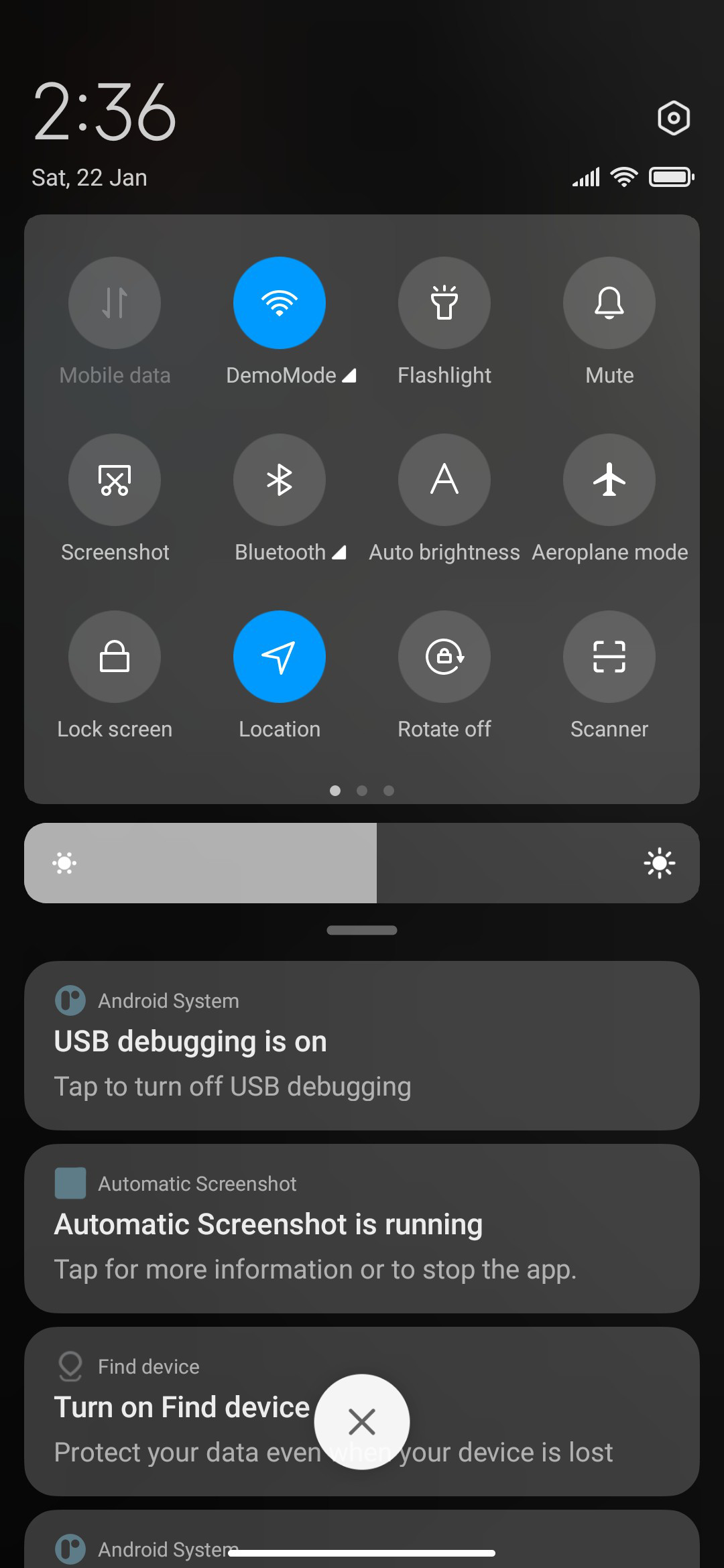
Task: Take a screenshot with Screenshot tile
Action: 115,480
